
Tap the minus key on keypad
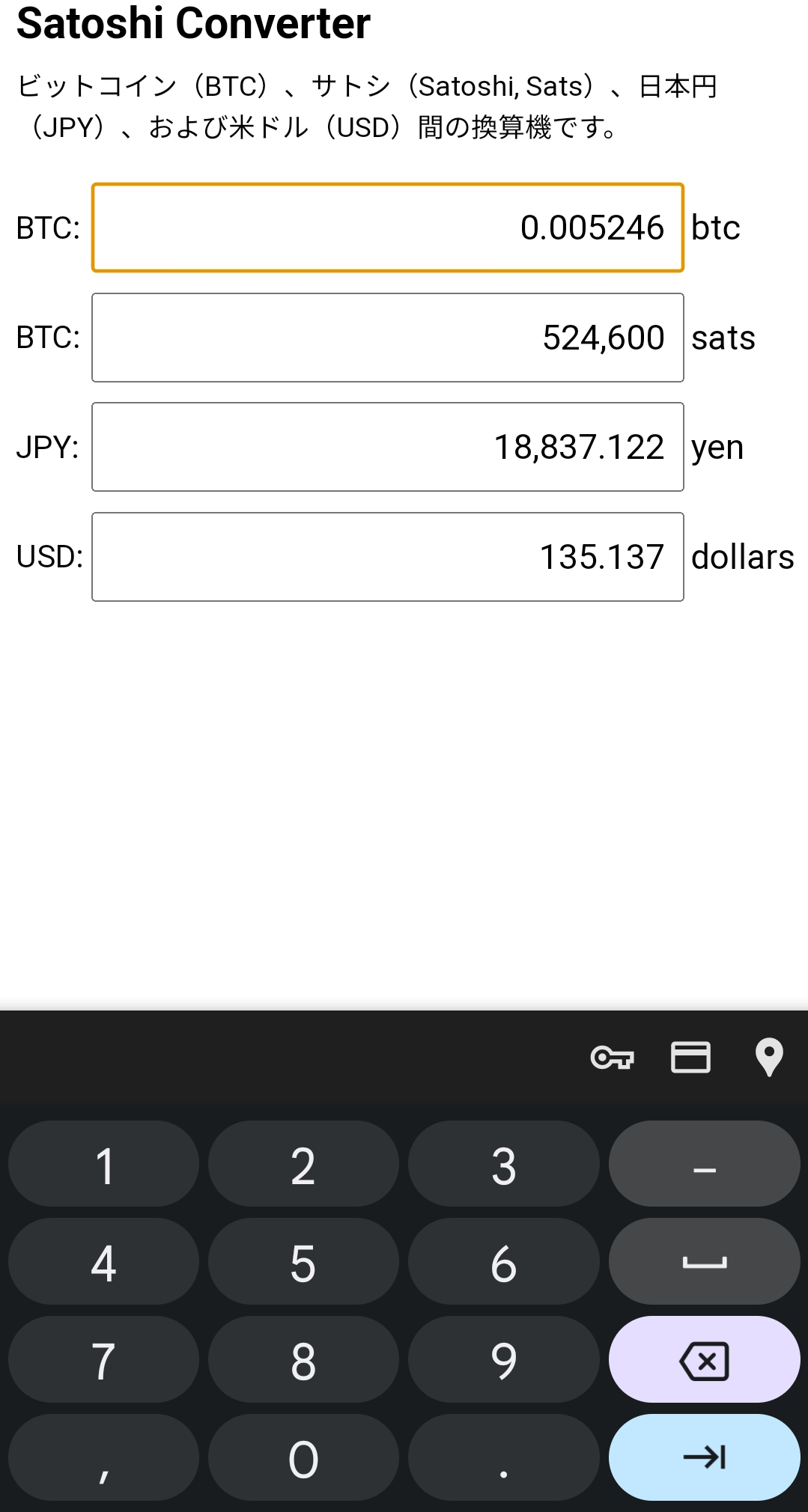(x=704, y=1165)
